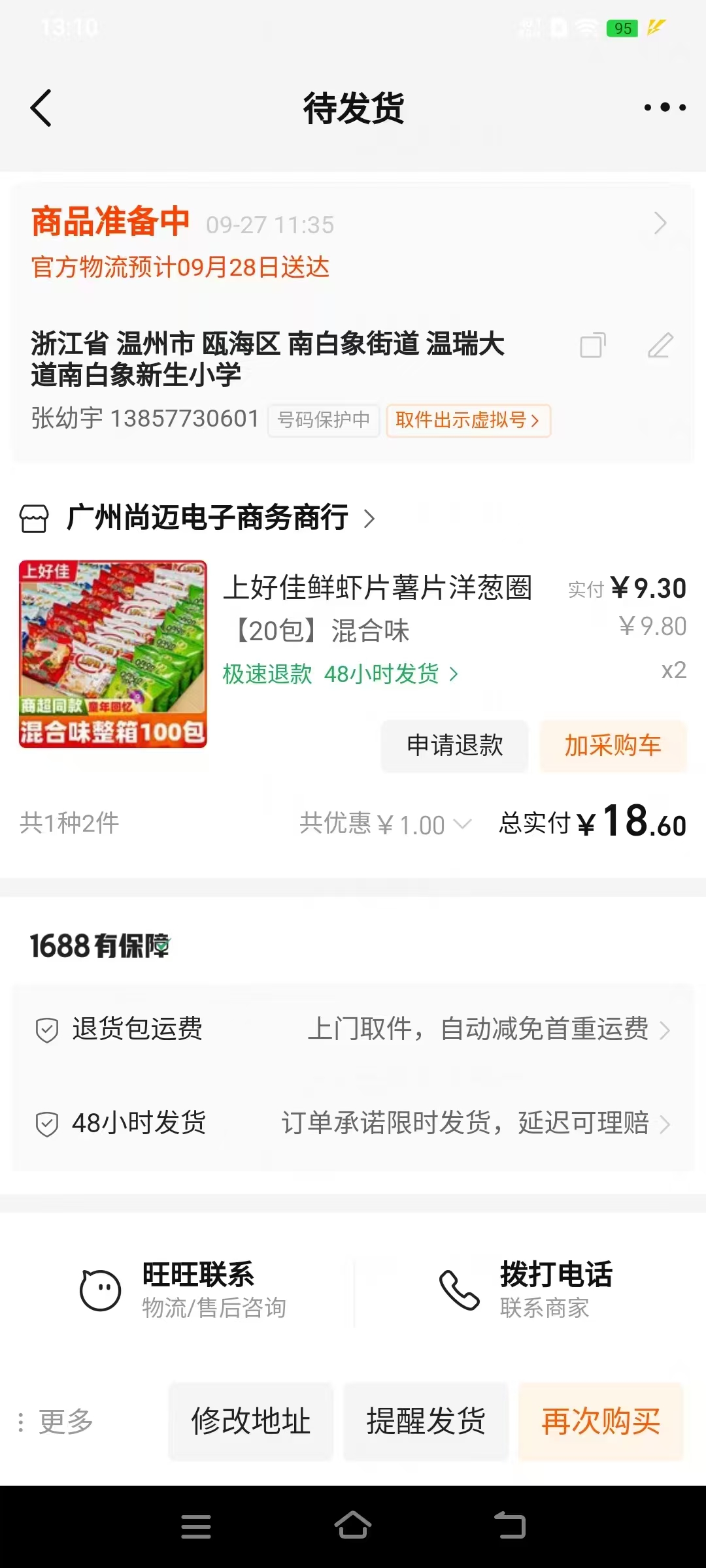
Task: Open 退货包运费 guarantee row
Action: (x=353, y=1030)
